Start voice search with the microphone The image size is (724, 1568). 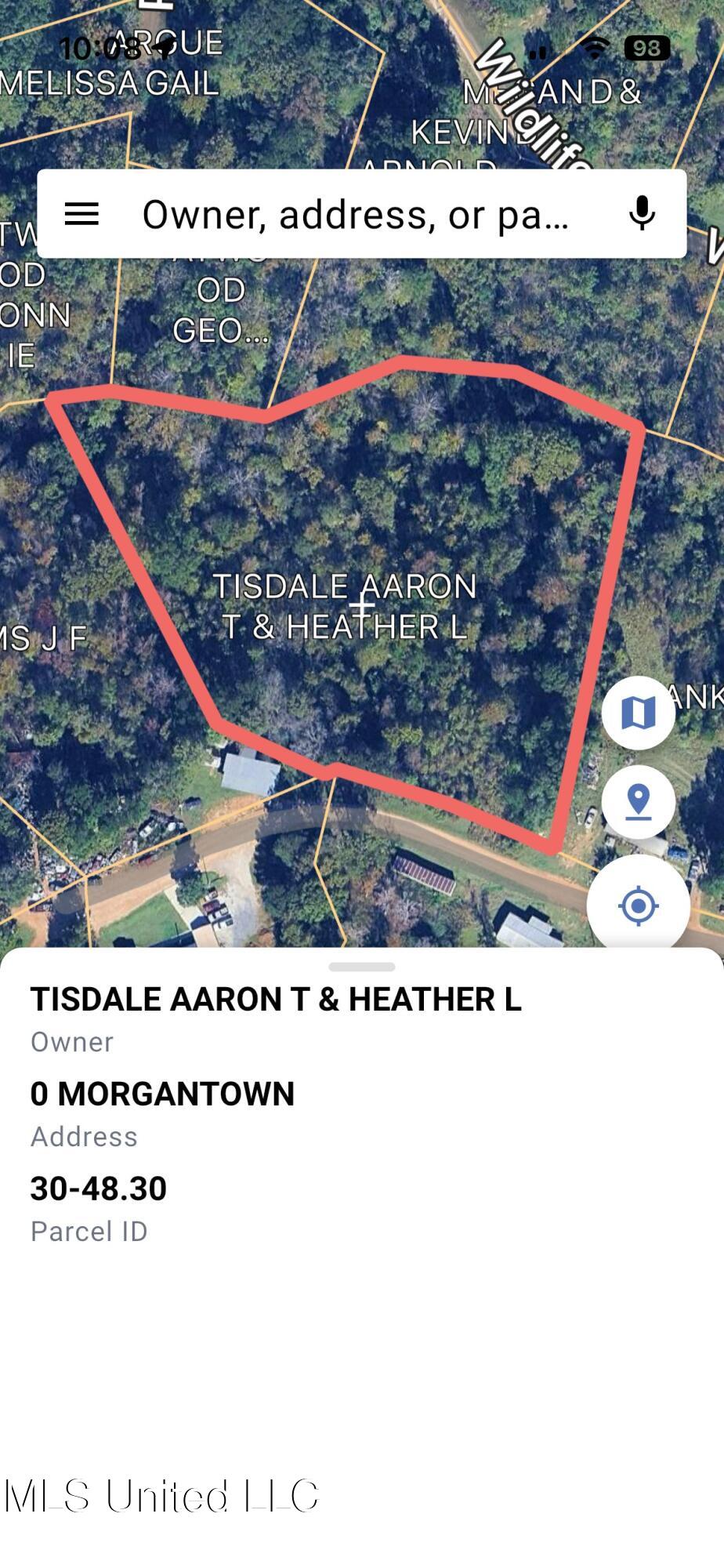click(x=642, y=214)
